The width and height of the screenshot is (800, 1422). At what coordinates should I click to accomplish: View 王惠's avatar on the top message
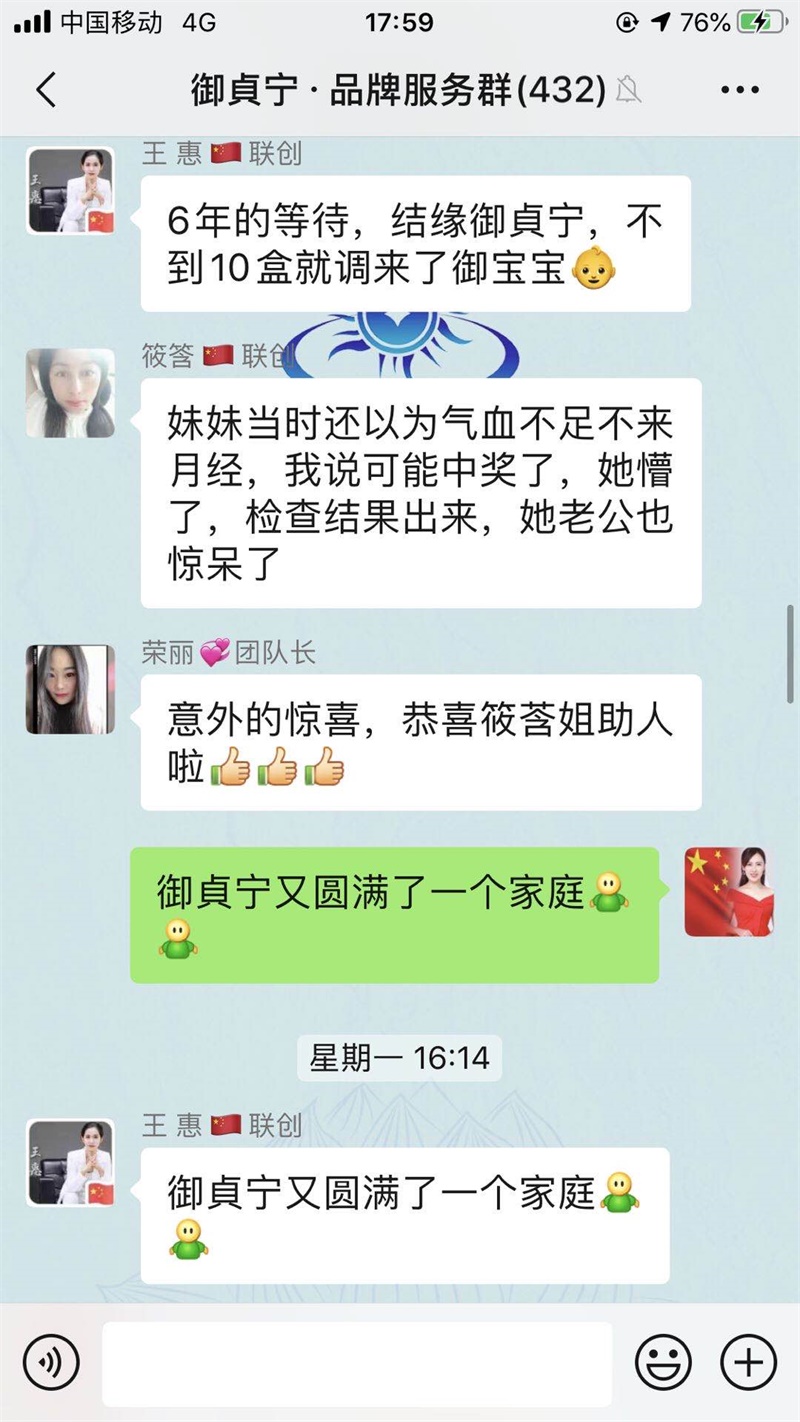click(x=70, y=191)
